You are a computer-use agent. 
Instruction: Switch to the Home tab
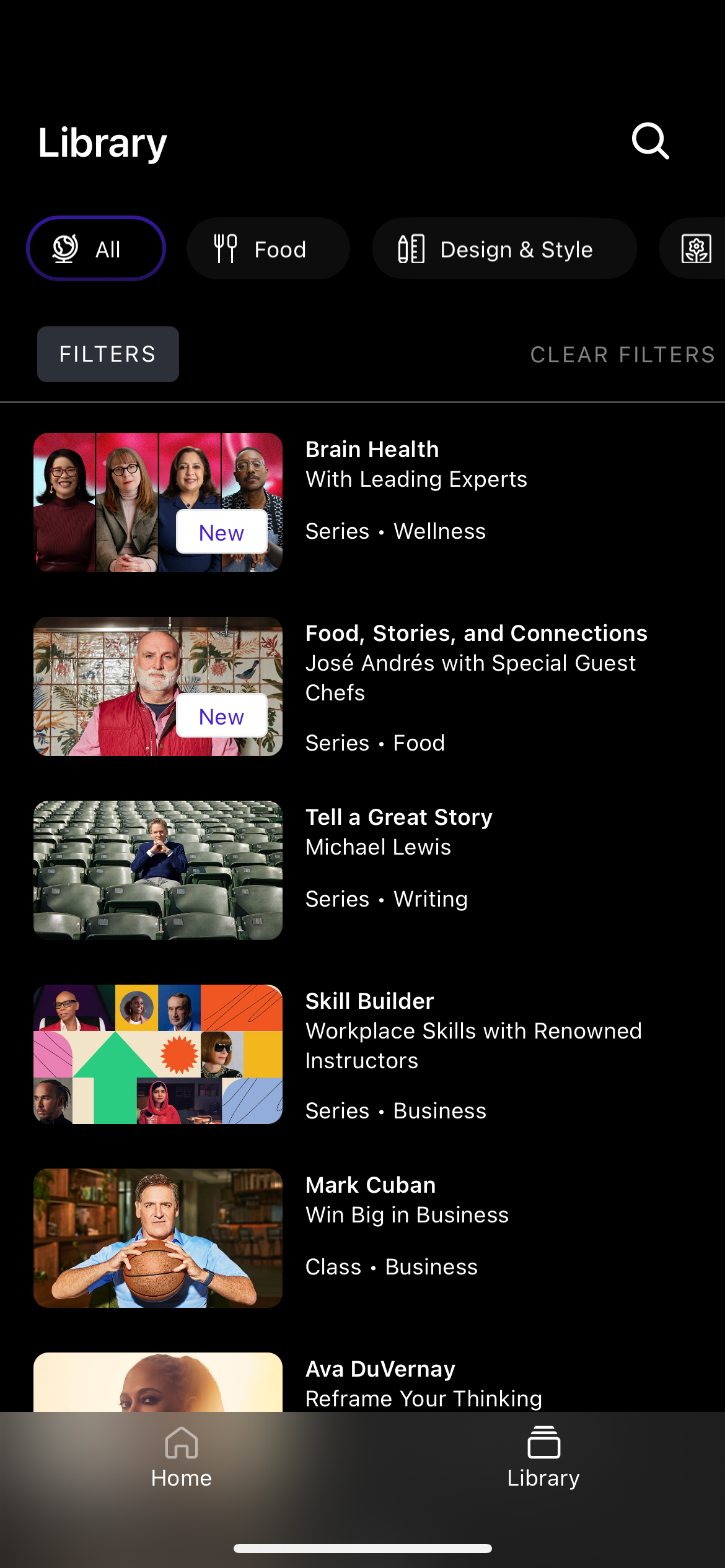181,1461
